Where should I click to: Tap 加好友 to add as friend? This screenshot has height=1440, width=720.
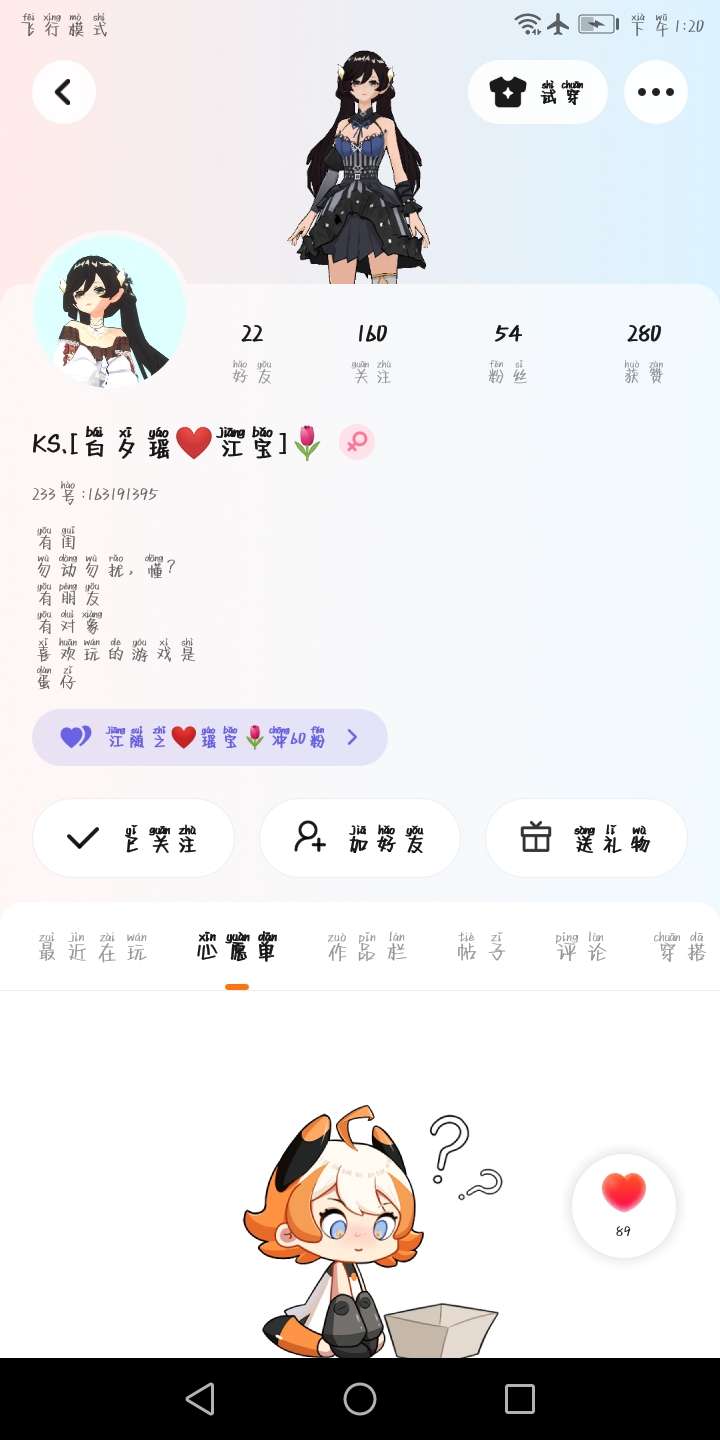coord(360,838)
